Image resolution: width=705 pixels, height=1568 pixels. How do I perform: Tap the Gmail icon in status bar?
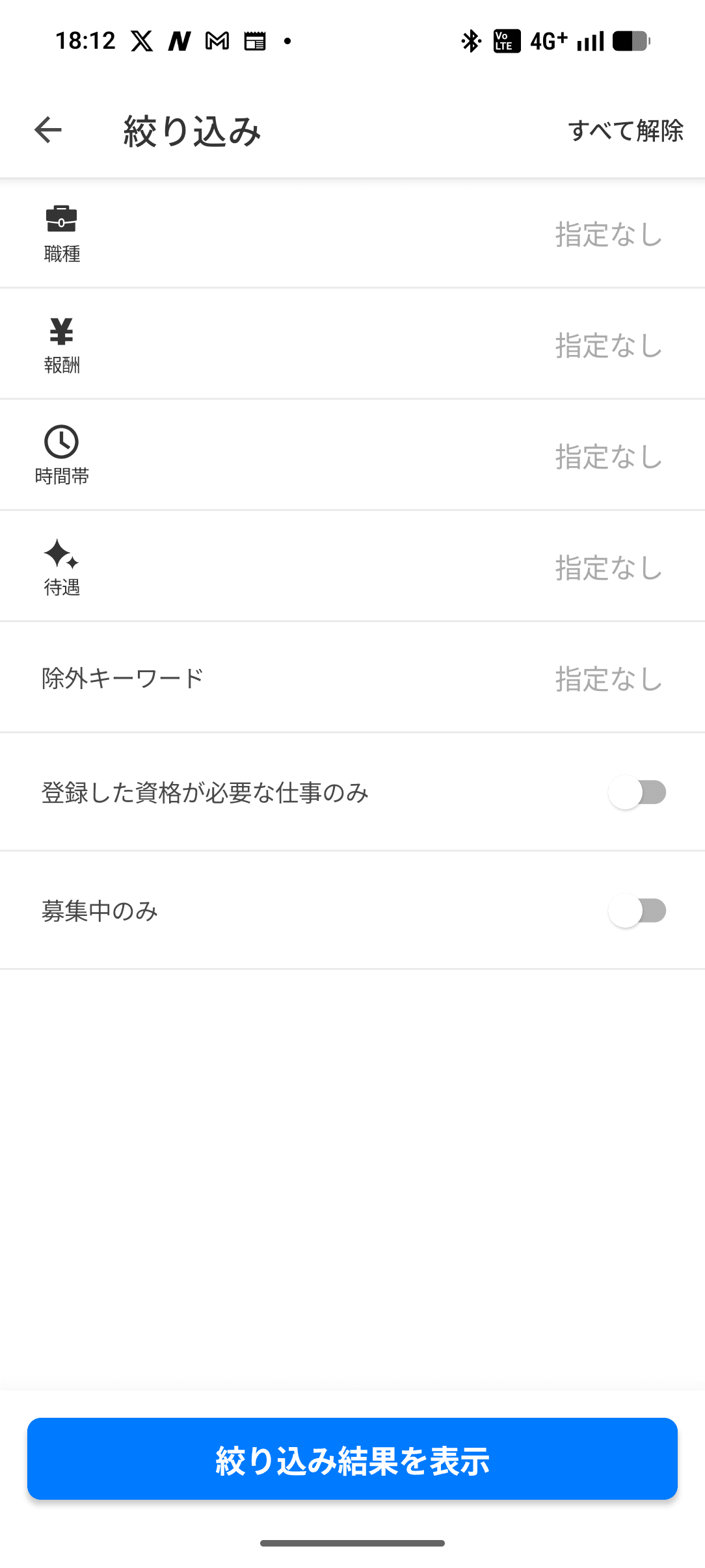pyautogui.click(x=217, y=40)
